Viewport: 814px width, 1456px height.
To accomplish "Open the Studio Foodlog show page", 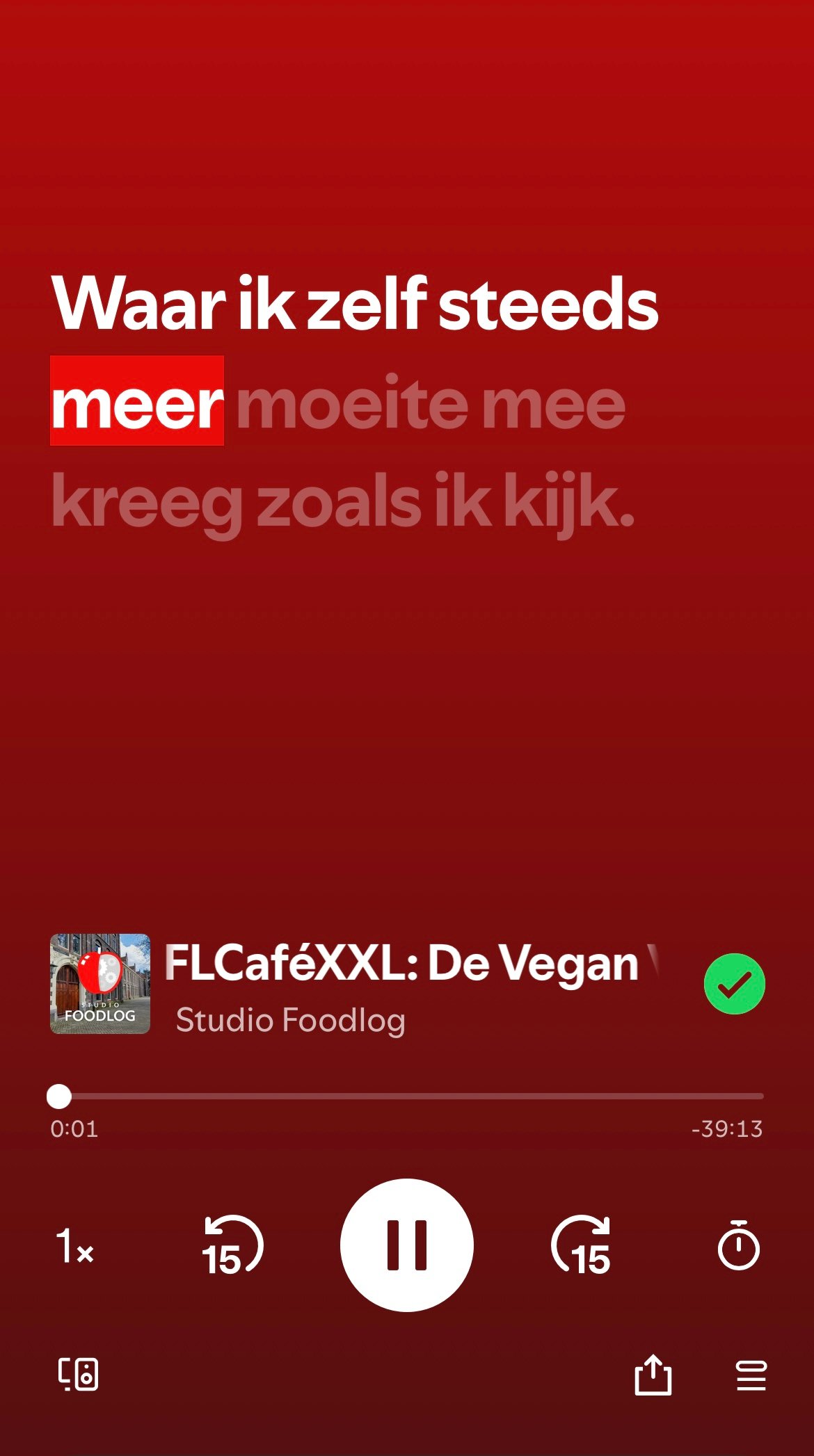I will coord(290,1020).
